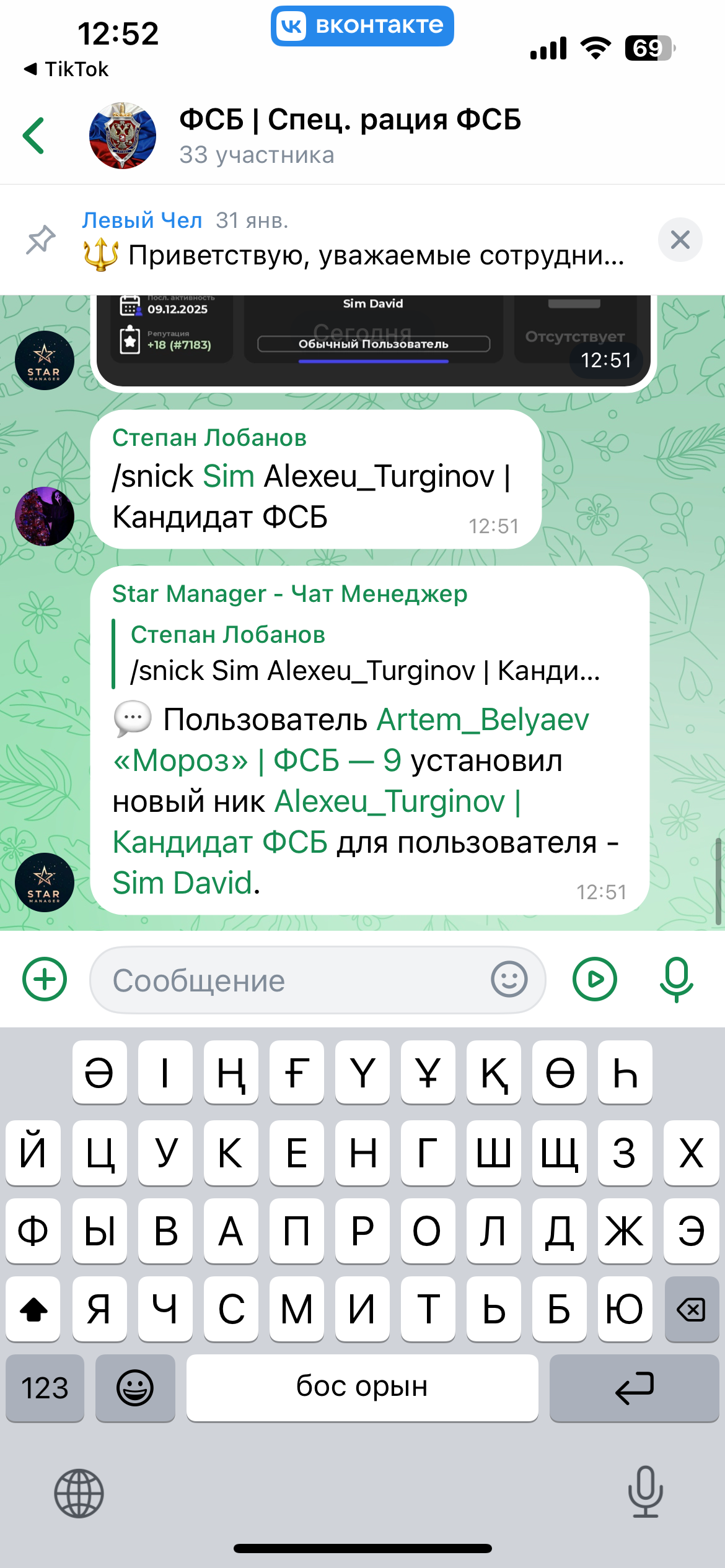725x1568 pixels.
Task: Open the Sim David user link
Action: pyautogui.click(x=183, y=882)
